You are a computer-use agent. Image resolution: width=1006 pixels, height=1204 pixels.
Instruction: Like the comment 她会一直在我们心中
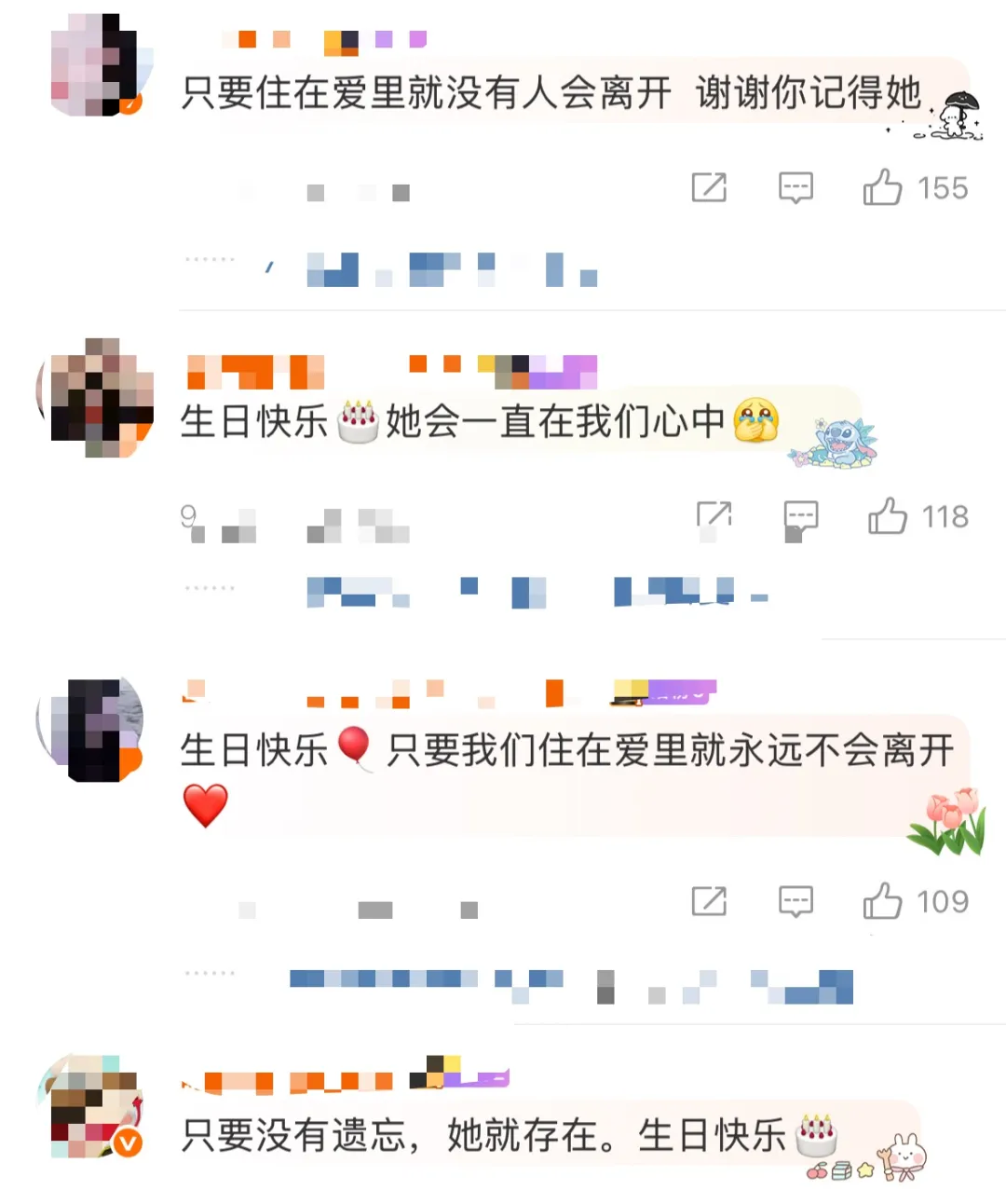pos(888,516)
